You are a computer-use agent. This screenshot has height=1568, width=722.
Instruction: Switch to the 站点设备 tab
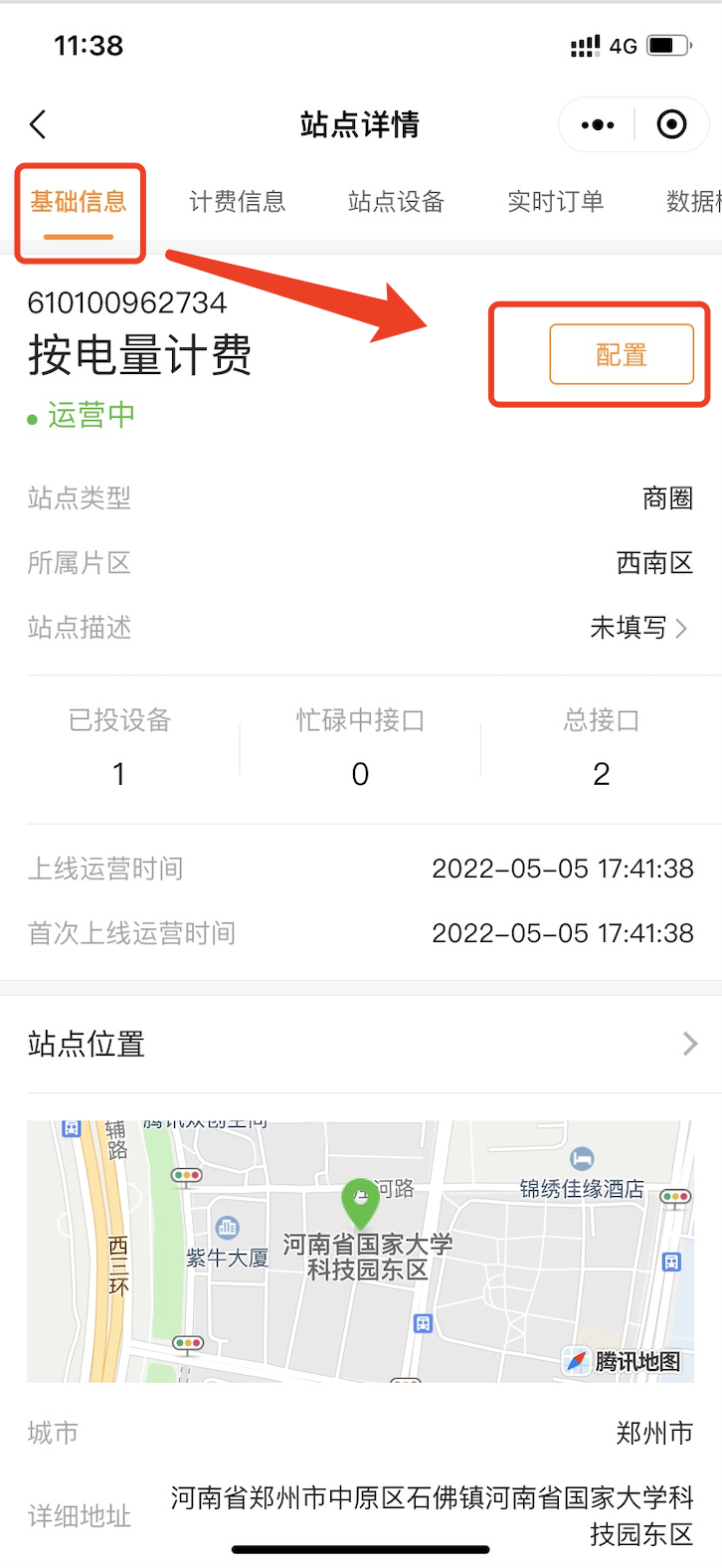tap(396, 202)
